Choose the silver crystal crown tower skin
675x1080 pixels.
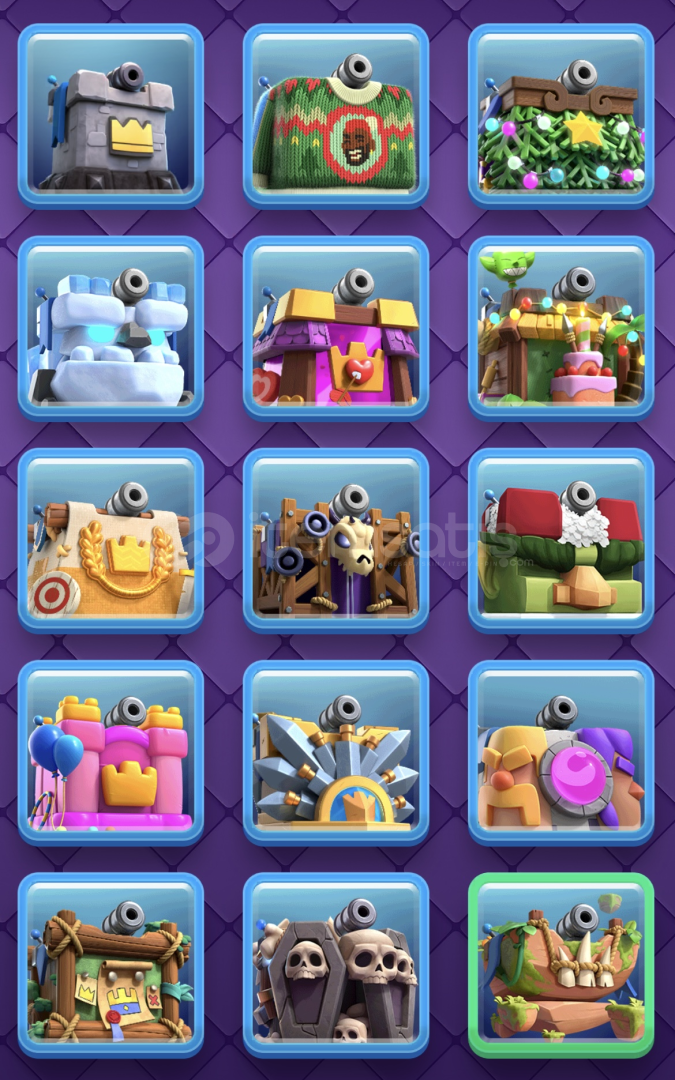point(336,752)
